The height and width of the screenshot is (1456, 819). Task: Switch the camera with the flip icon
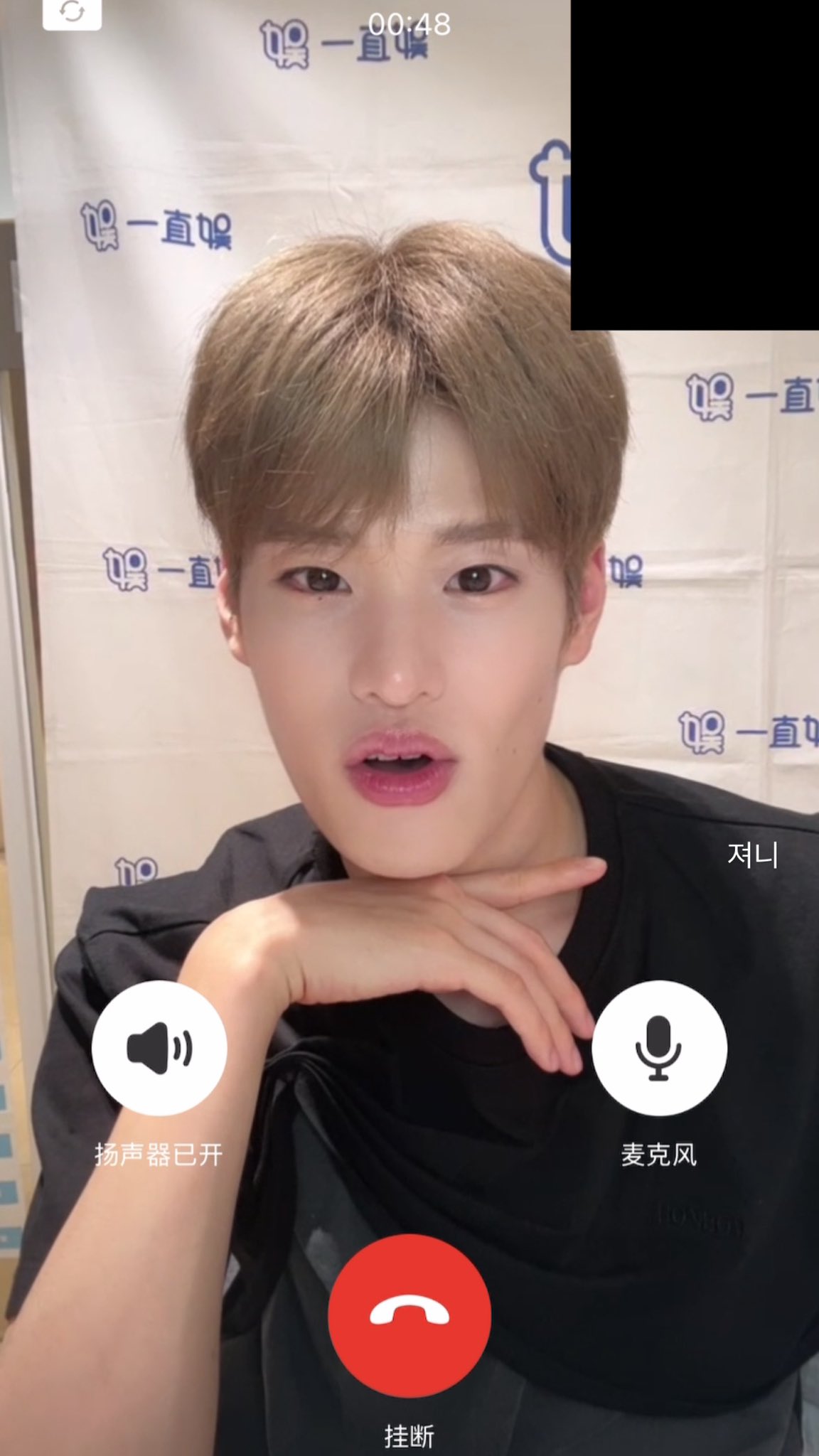72,14
